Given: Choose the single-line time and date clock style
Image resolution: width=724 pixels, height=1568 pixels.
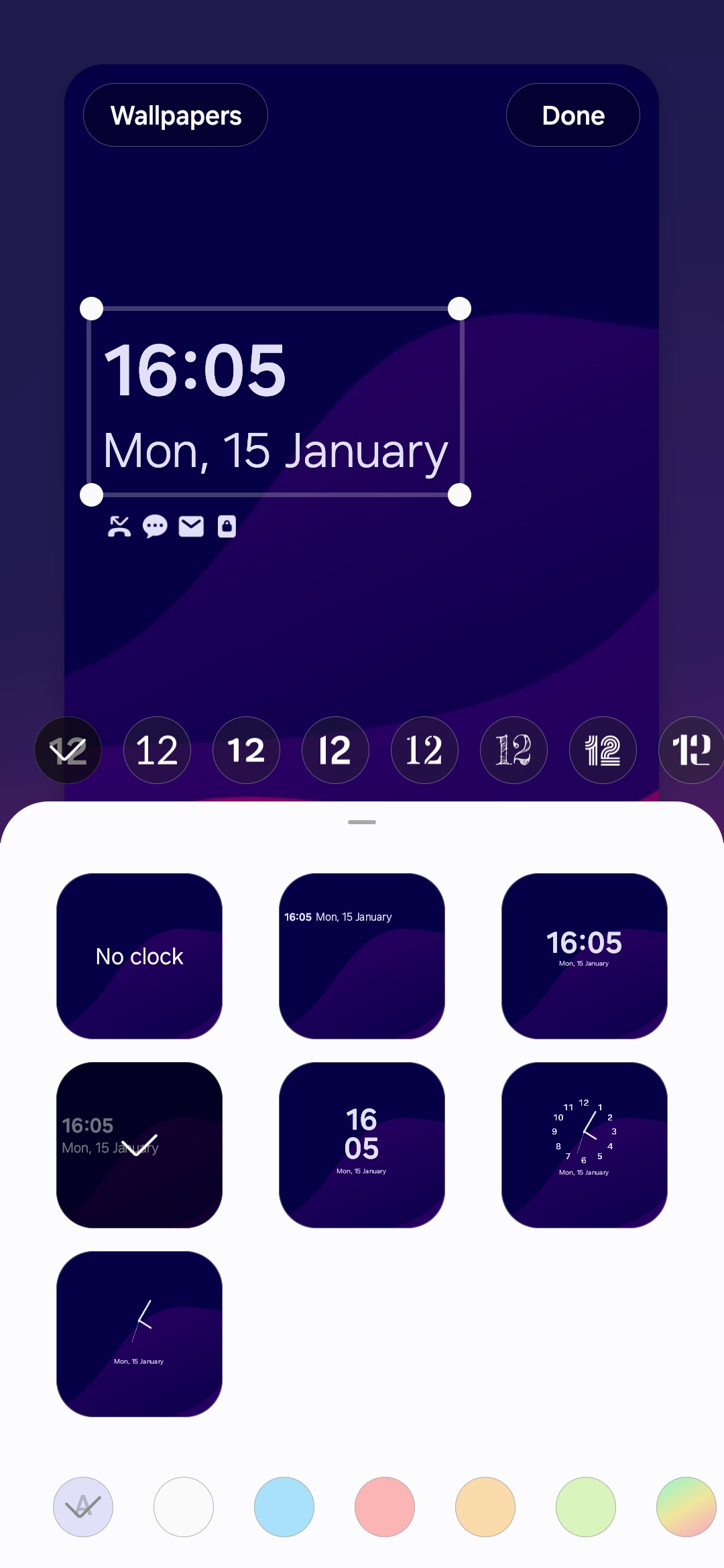Looking at the screenshot, I should click(362, 956).
